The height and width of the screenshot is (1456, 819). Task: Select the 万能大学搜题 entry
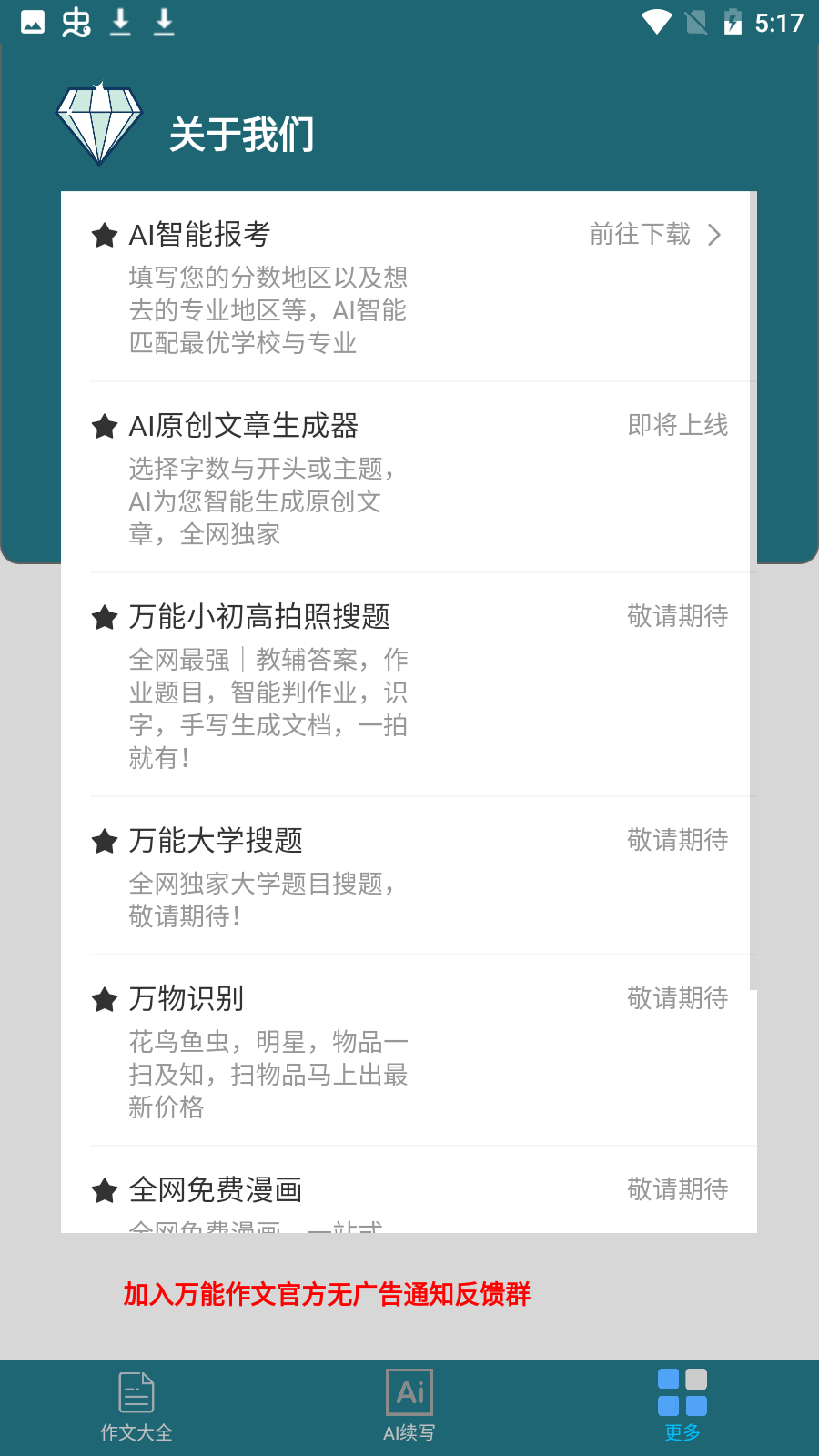coord(409,876)
